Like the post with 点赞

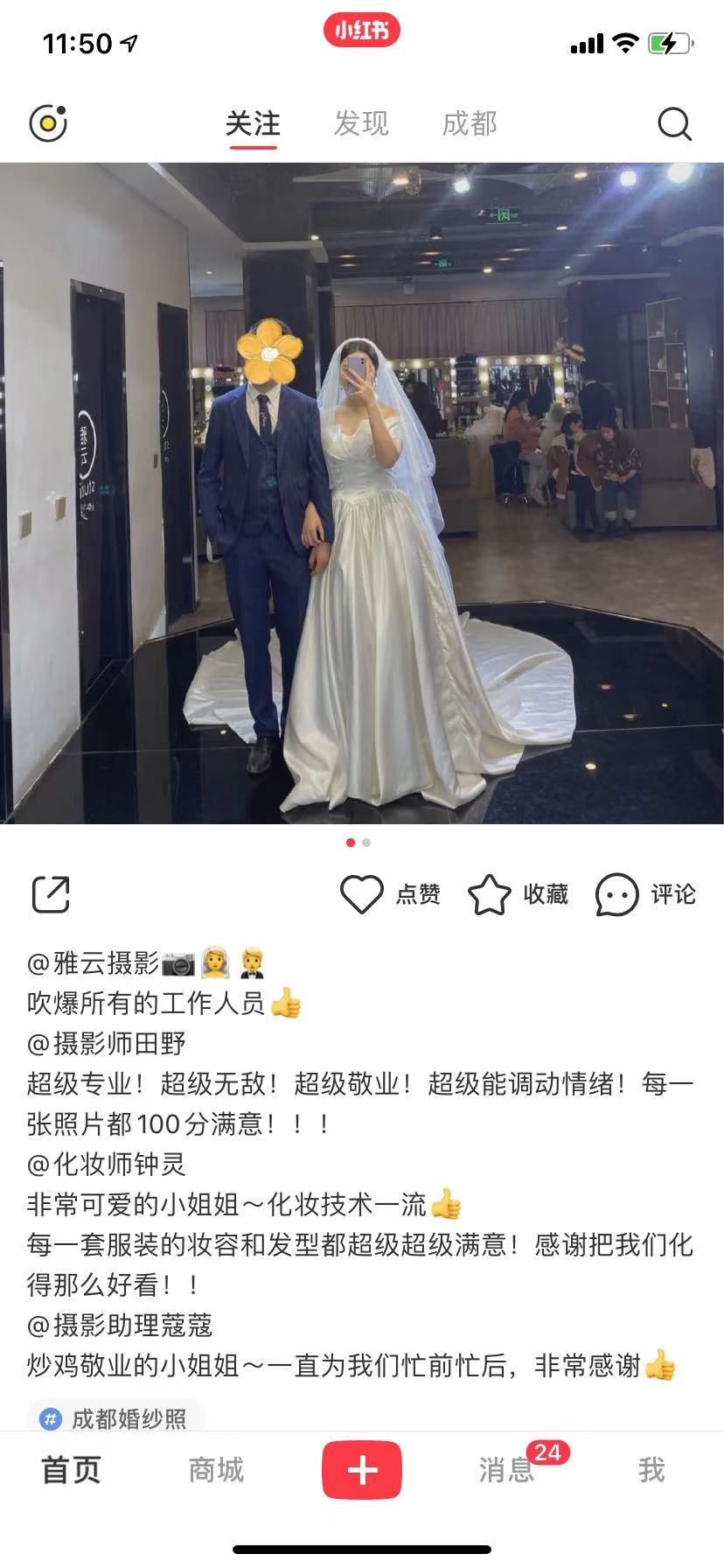point(390,894)
